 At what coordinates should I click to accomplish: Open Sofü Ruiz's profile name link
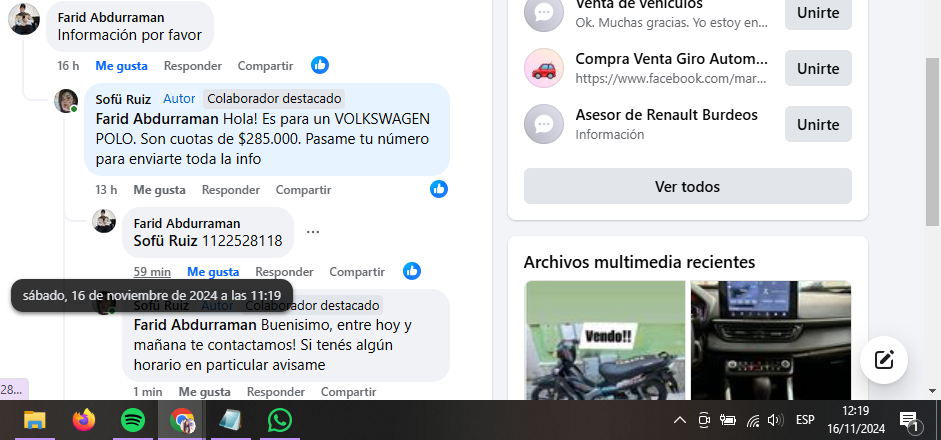coord(123,98)
